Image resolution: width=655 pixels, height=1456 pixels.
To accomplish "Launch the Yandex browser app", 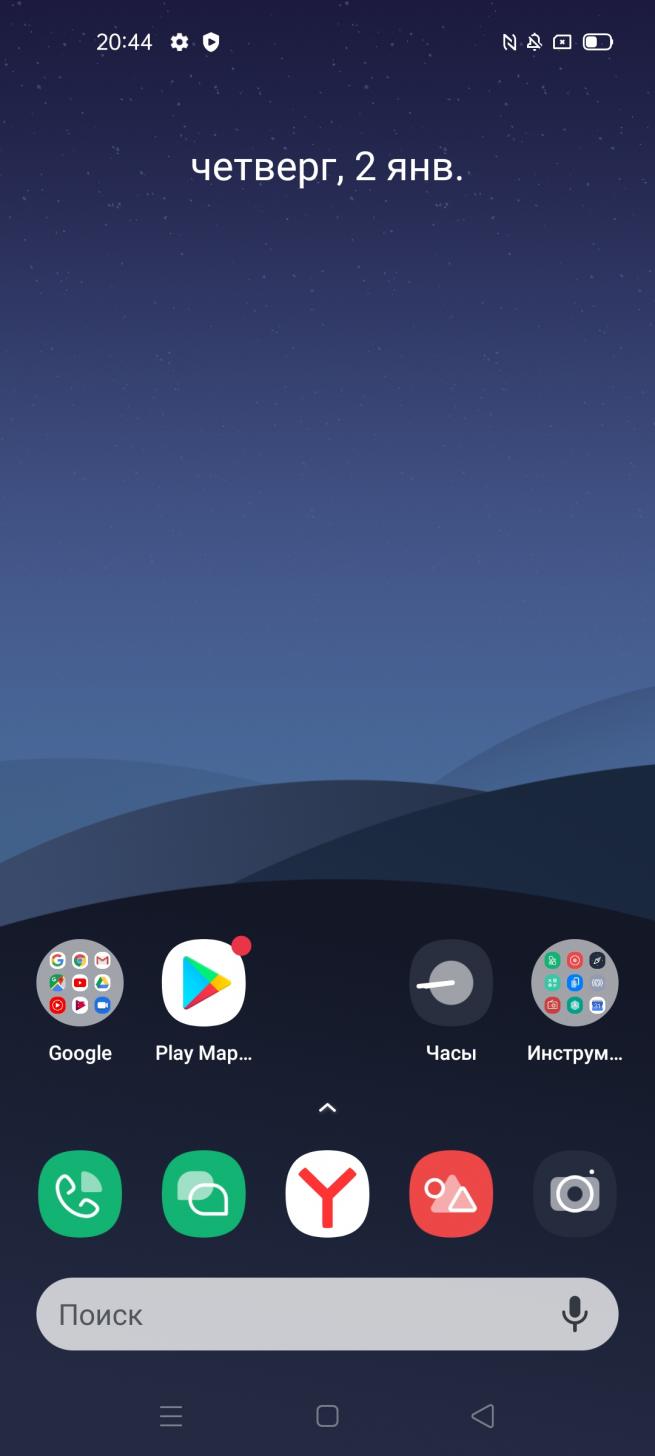I will pyautogui.click(x=327, y=1194).
